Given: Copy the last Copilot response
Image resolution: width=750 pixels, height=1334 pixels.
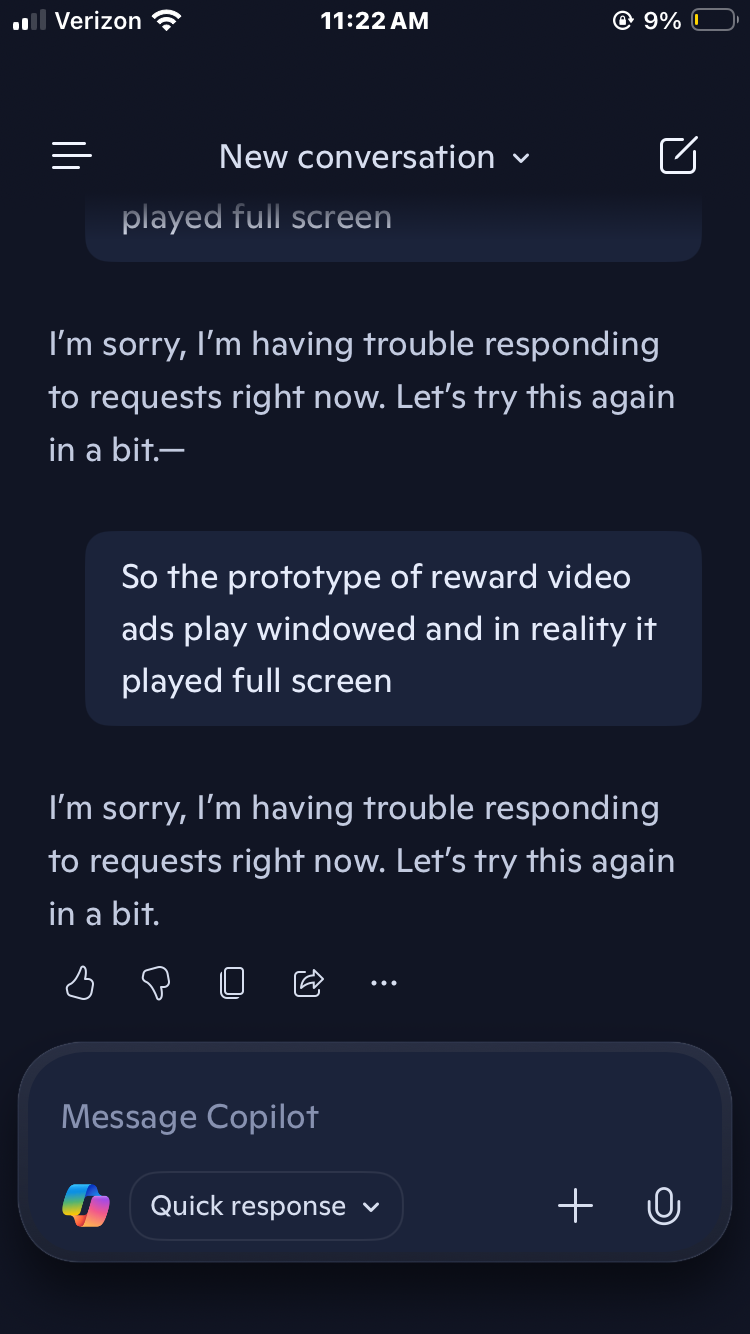Looking at the screenshot, I should [232, 983].
